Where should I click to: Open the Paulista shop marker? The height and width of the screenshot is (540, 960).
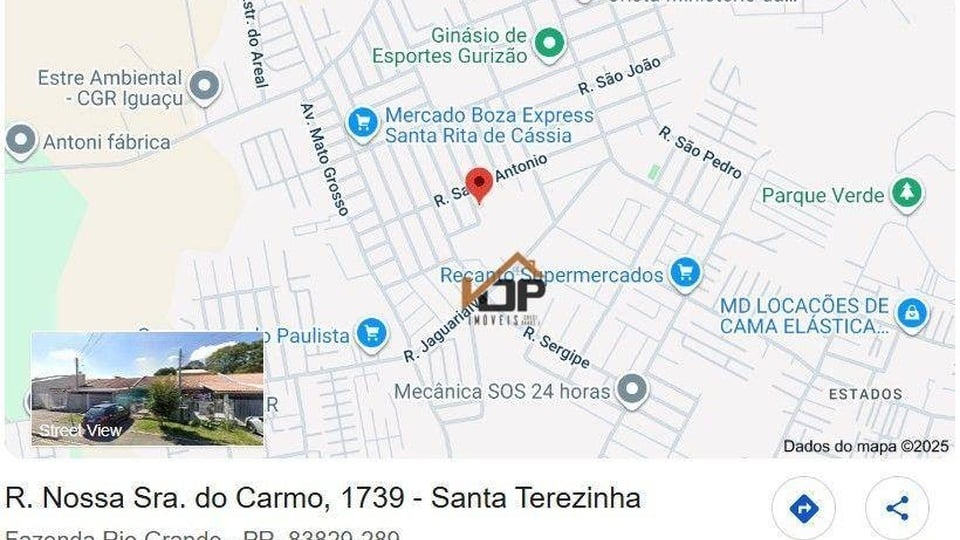(372, 334)
